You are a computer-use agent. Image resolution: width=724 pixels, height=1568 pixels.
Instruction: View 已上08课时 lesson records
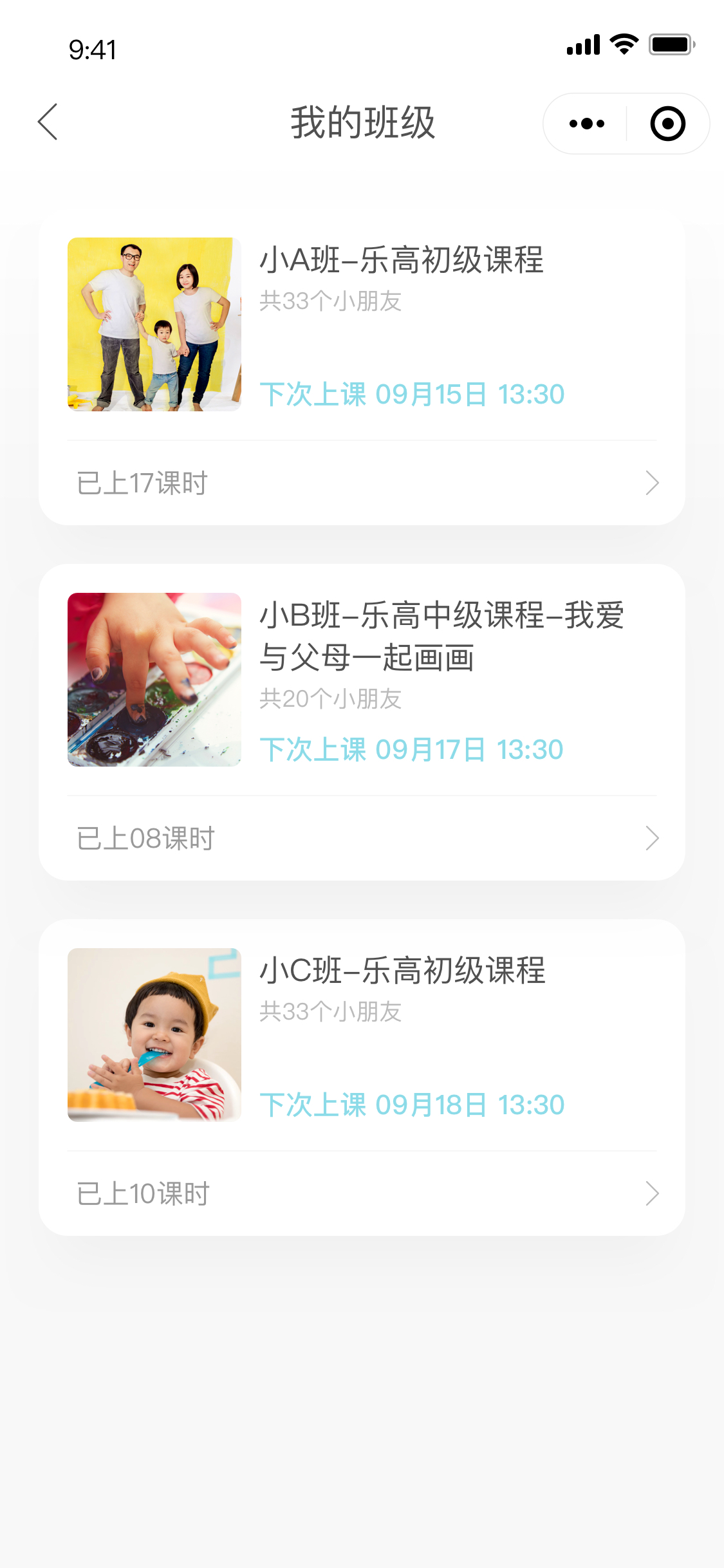(362, 839)
